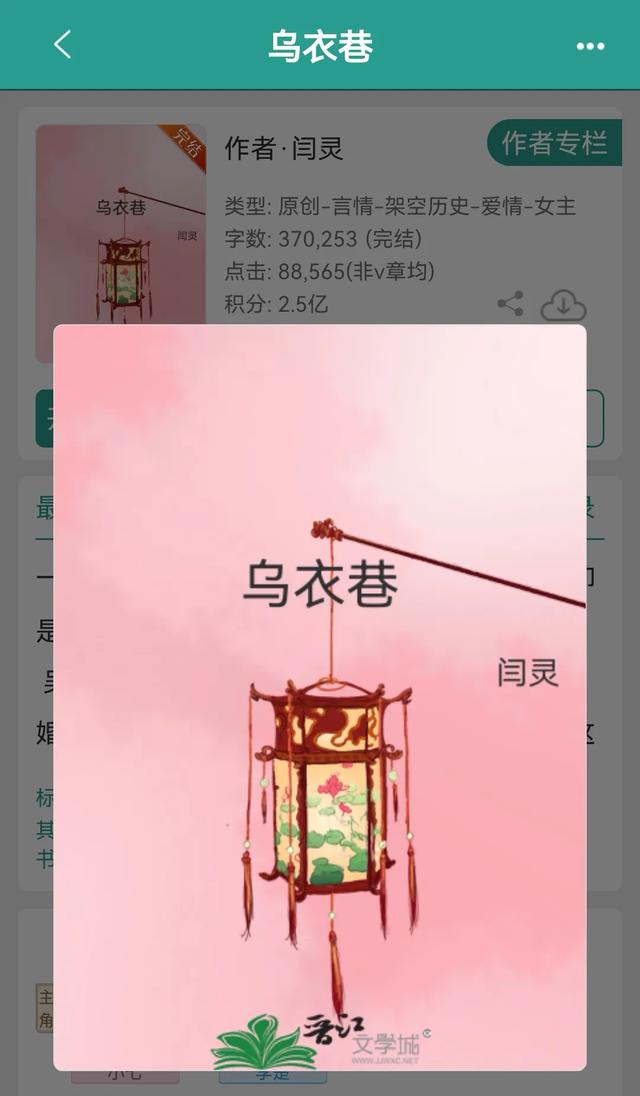Screen dimensions: 640x1096
Task: Share this novel via share icon
Action: pos(511,304)
